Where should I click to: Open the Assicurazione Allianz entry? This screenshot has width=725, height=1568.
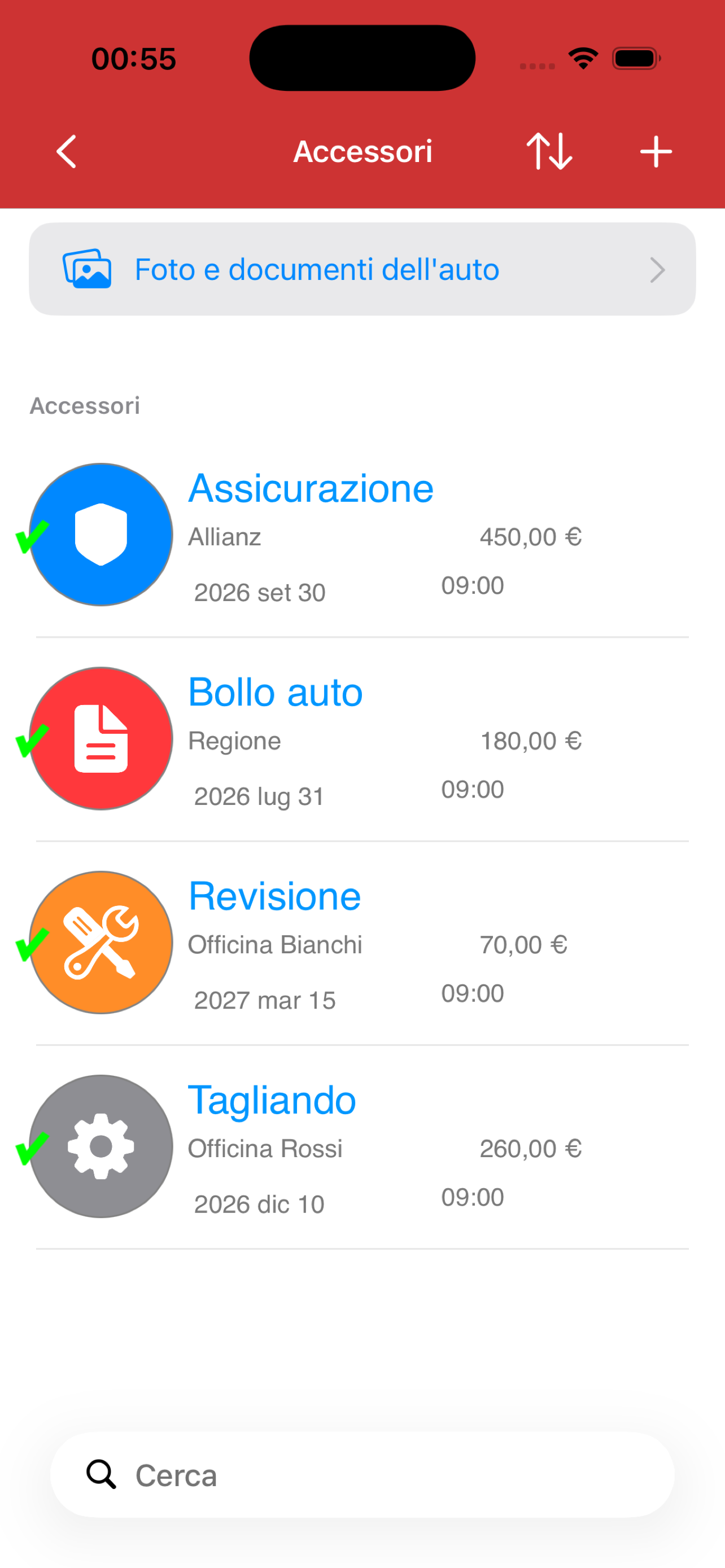coord(362,535)
